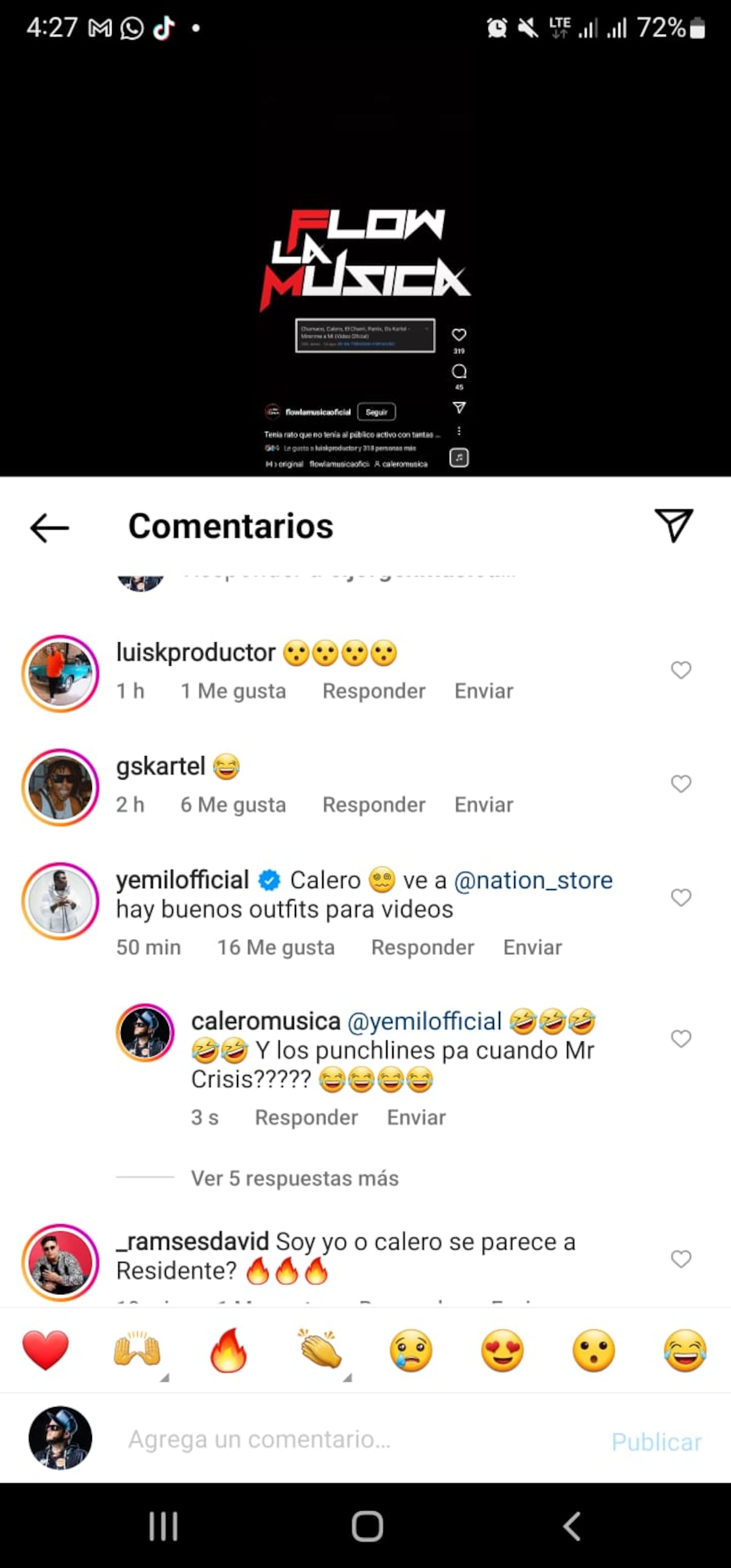Open the liked-by list 'luiskproductor y 318 personas más'
731x1568 pixels.
pyautogui.click(x=347, y=448)
